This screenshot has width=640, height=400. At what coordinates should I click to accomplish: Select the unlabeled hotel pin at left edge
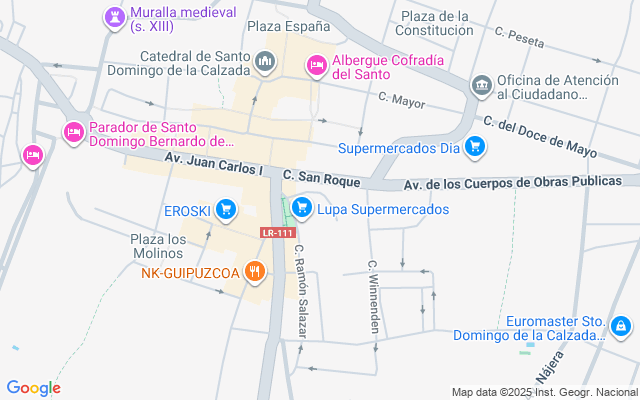[33, 156]
